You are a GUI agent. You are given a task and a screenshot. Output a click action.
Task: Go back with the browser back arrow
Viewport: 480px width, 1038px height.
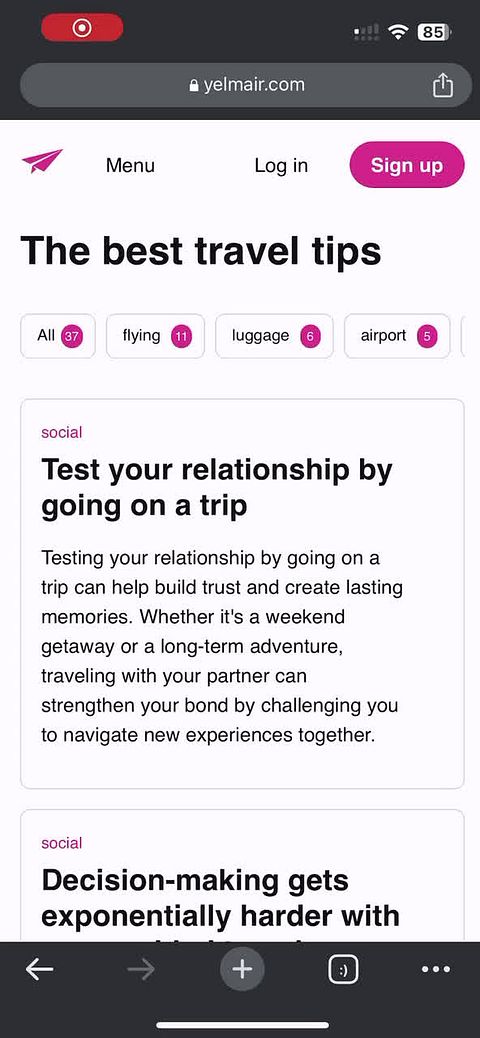point(40,970)
